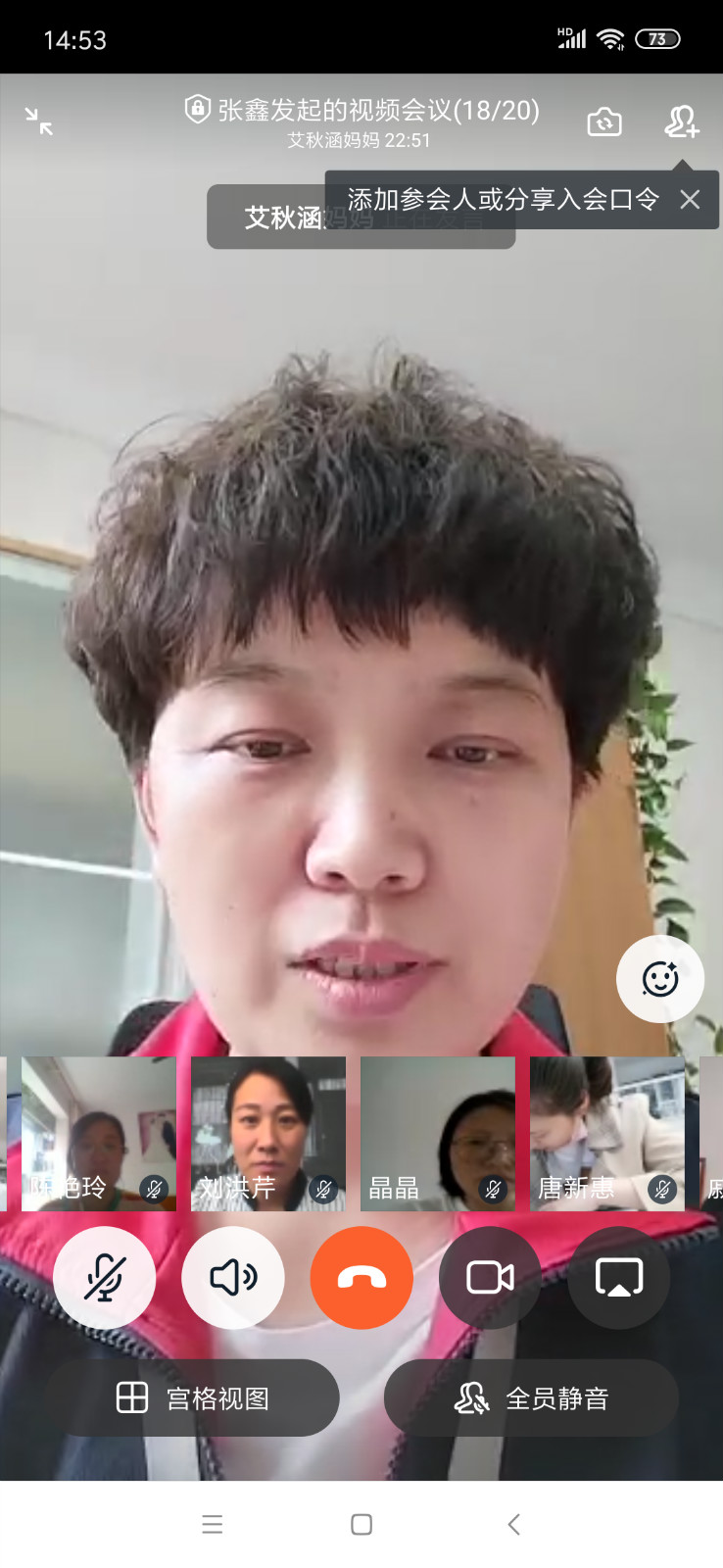Select 刘洪芹's video thumbnail
The image size is (723, 1568).
pyautogui.click(x=267, y=1134)
